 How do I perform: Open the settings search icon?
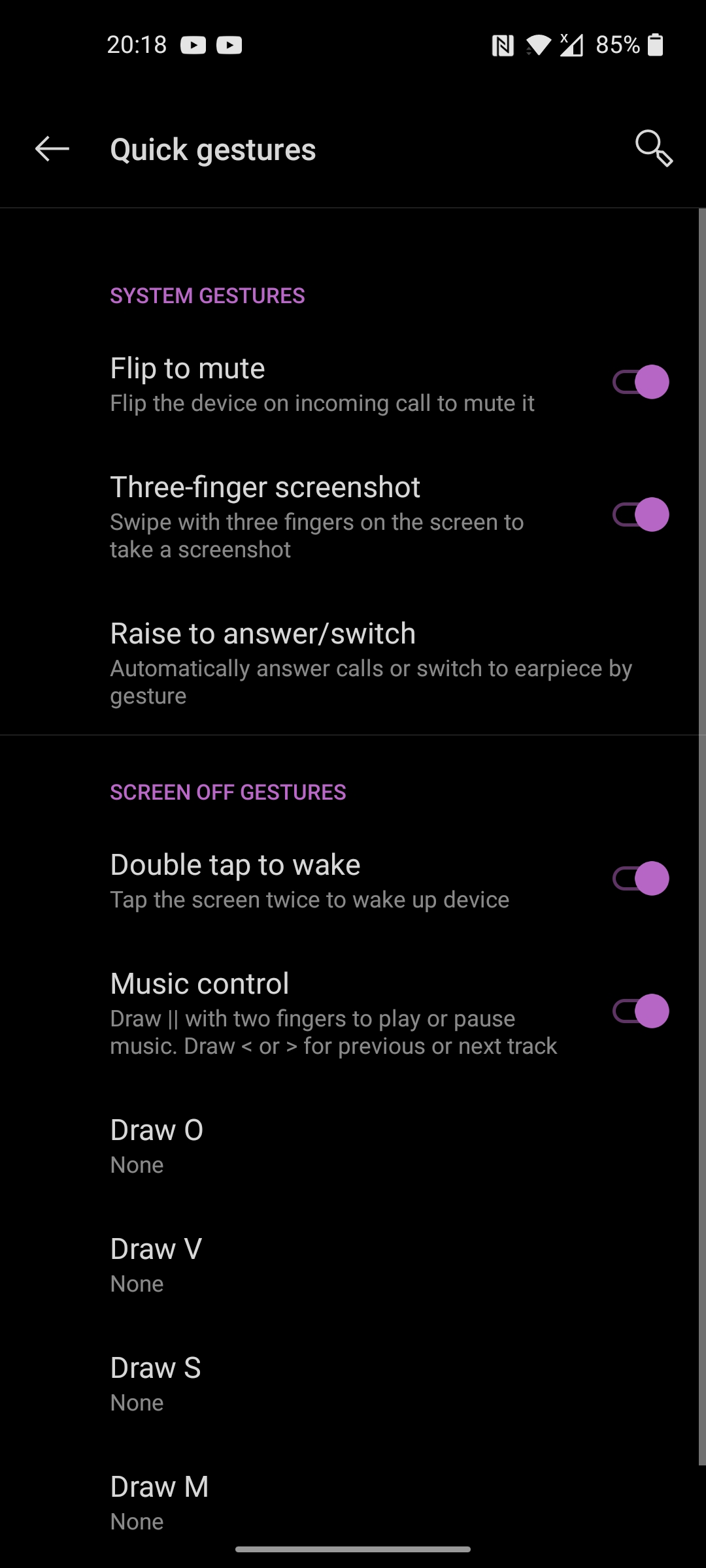click(654, 149)
